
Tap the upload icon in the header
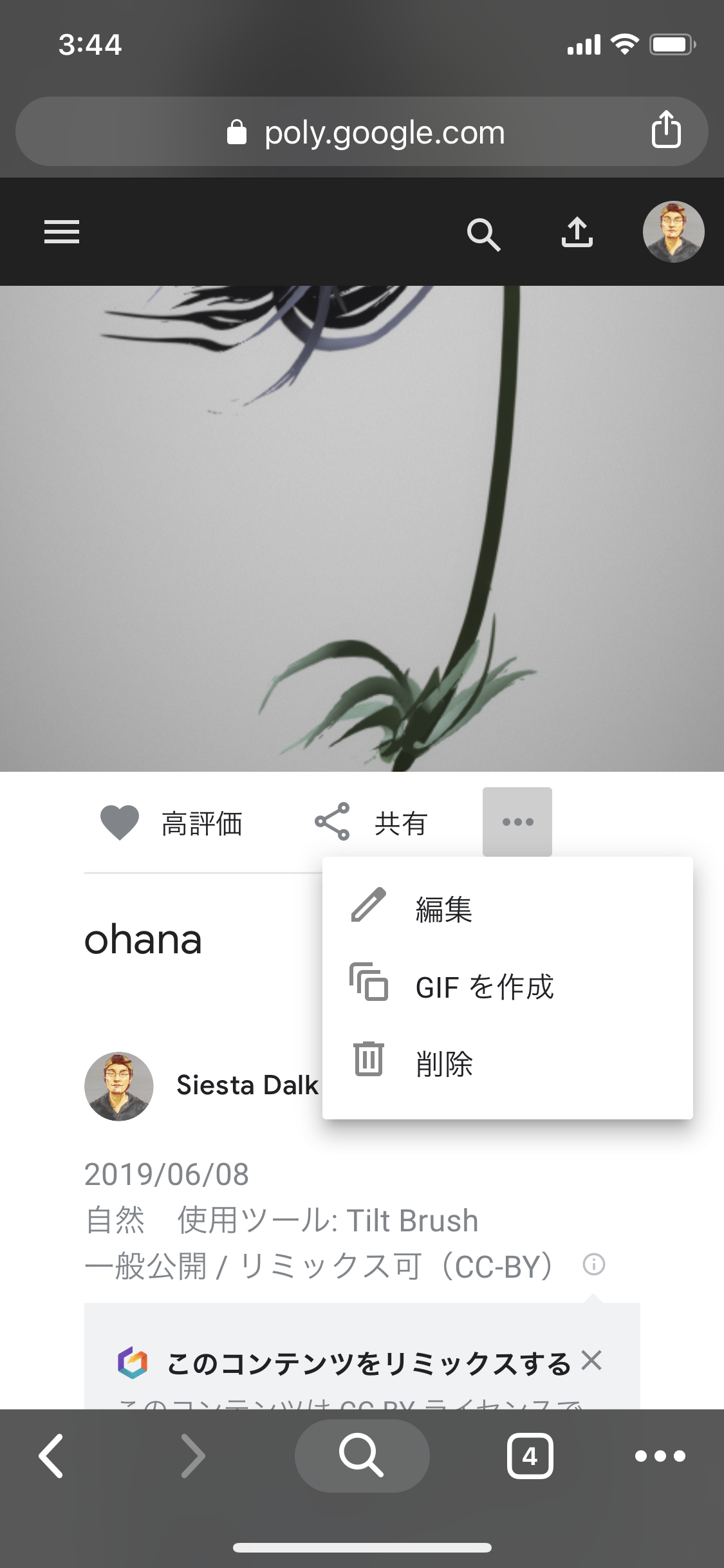577,232
